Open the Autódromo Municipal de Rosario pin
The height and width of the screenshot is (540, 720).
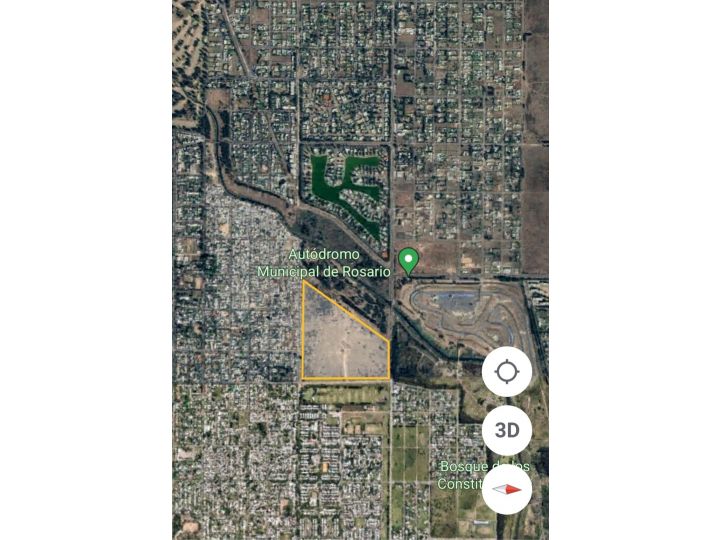[408, 261]
